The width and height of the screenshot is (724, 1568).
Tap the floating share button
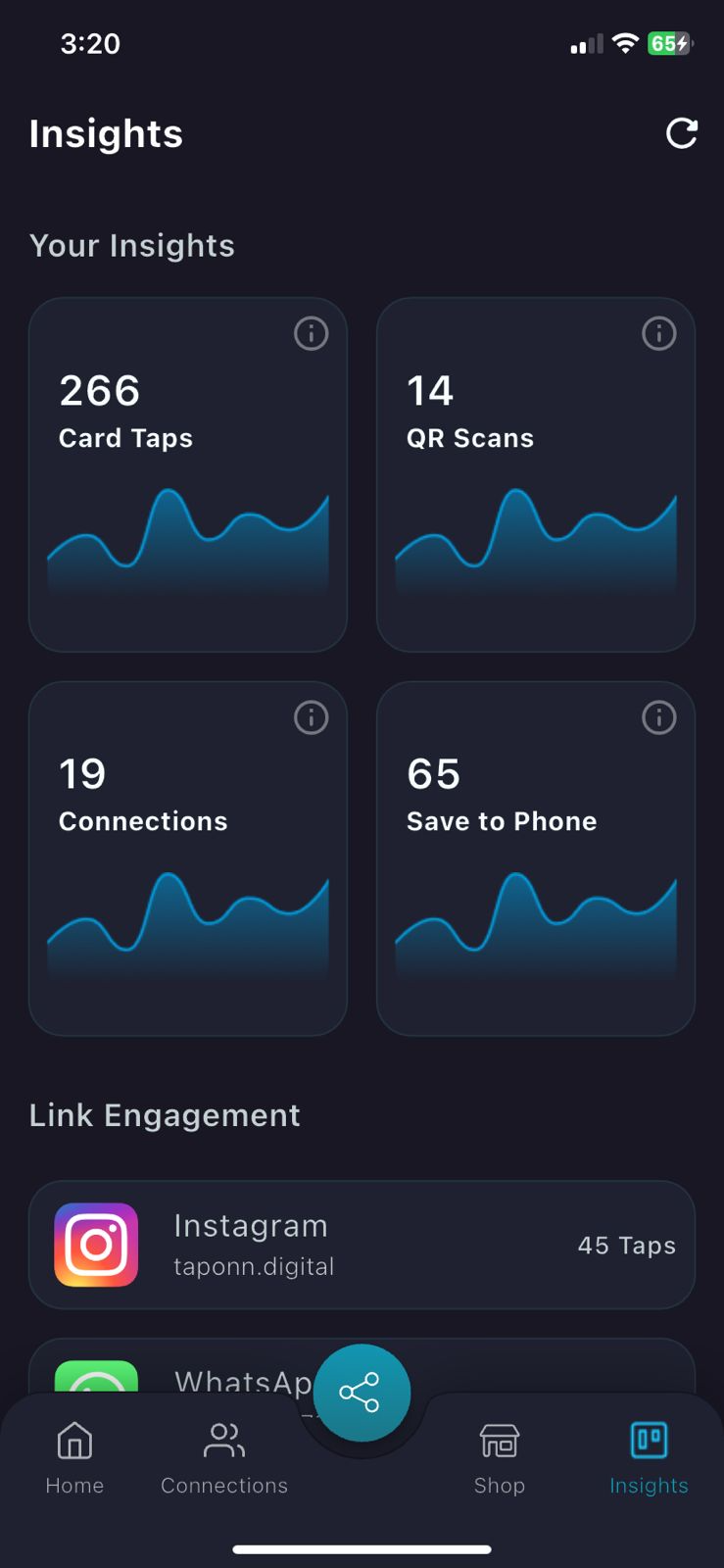(x=362, y=1393)
